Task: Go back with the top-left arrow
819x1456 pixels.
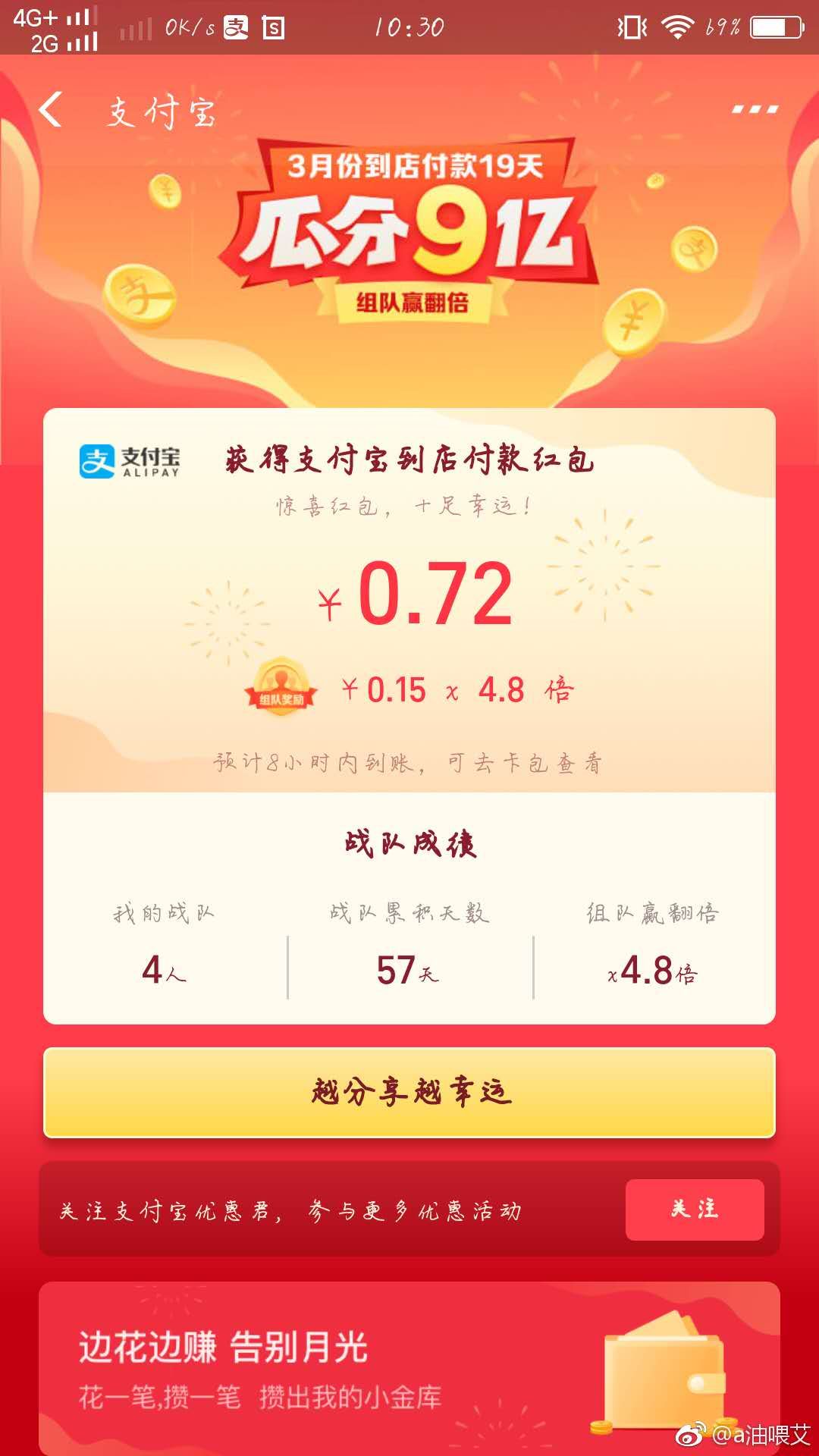Action: [51, 109]
